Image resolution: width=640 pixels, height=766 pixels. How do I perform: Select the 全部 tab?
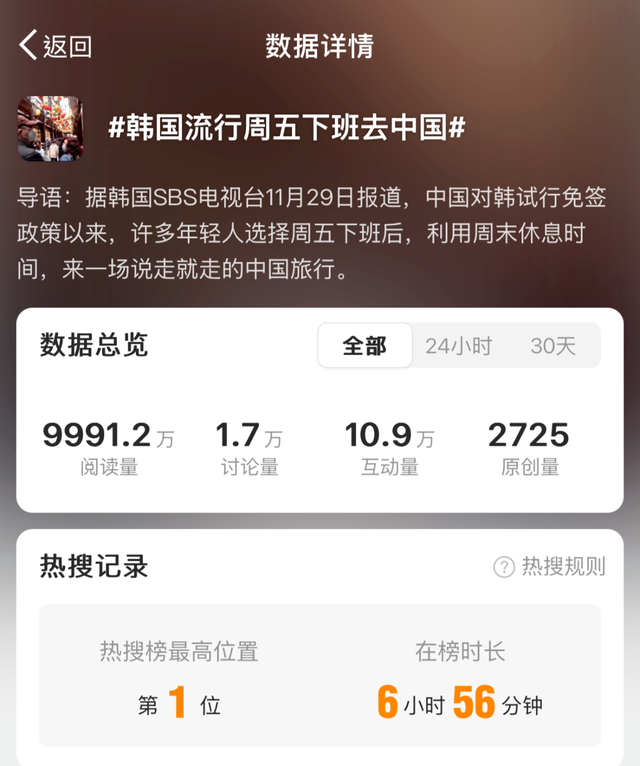(x=365, y=346)
